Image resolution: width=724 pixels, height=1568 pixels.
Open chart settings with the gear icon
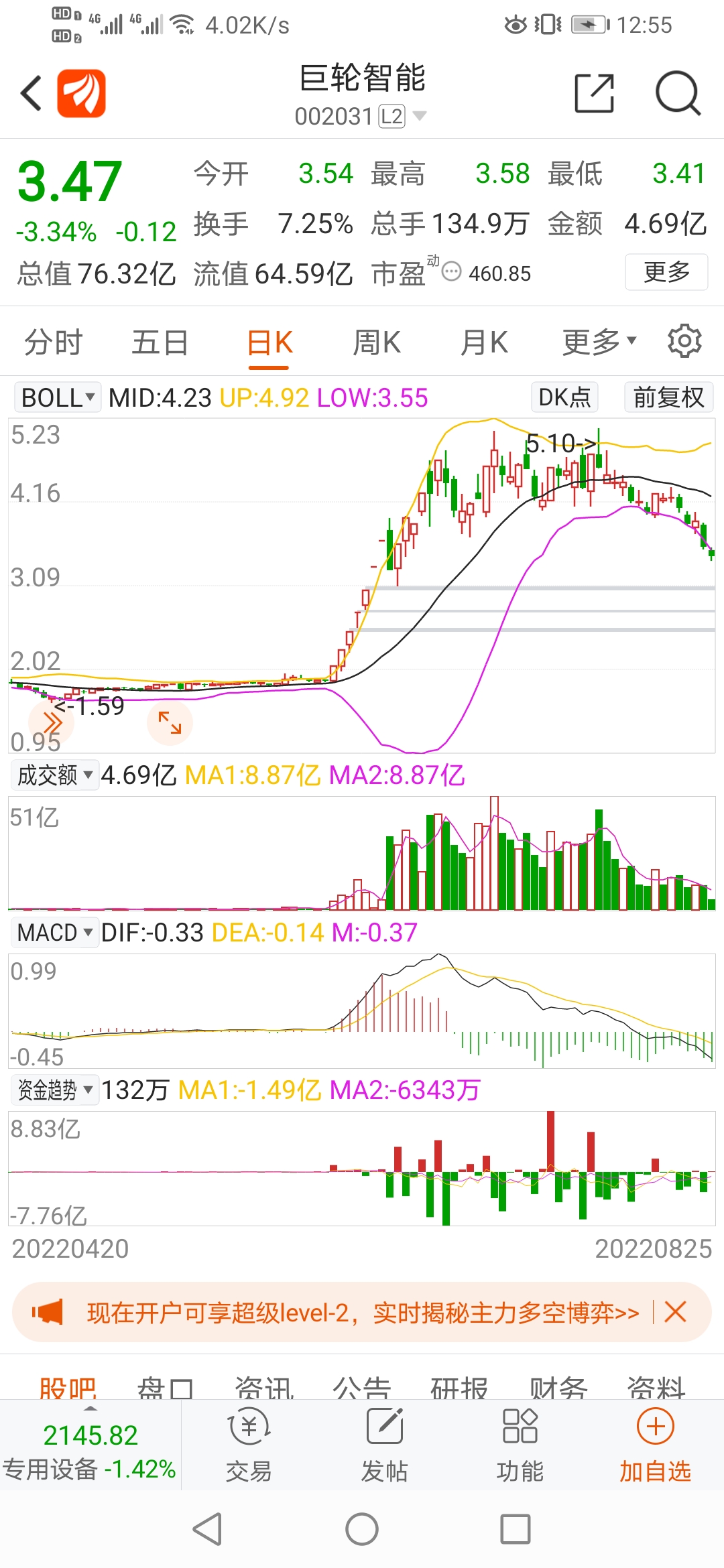point(683,342)
